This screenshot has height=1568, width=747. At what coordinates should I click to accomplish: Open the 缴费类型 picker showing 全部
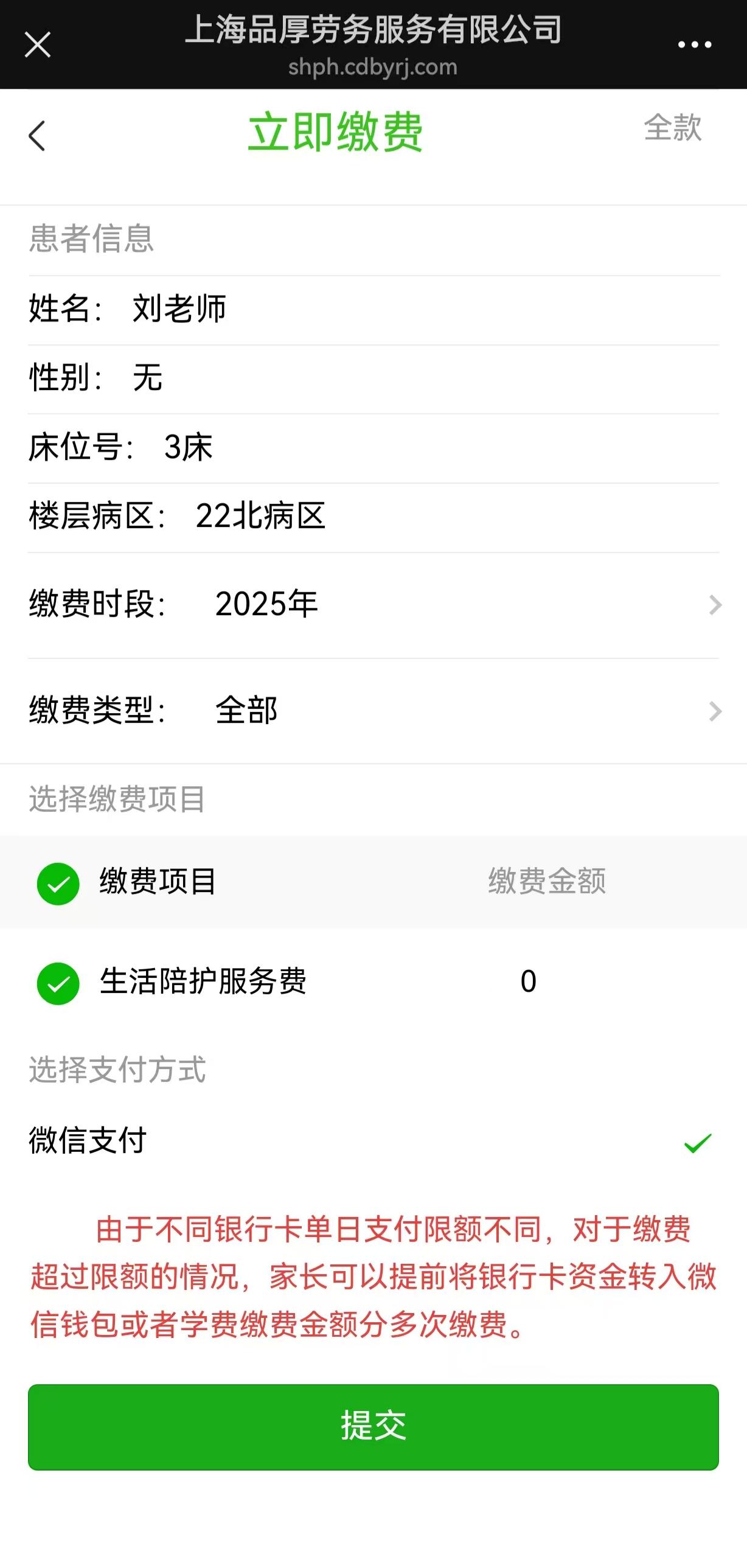374,710
